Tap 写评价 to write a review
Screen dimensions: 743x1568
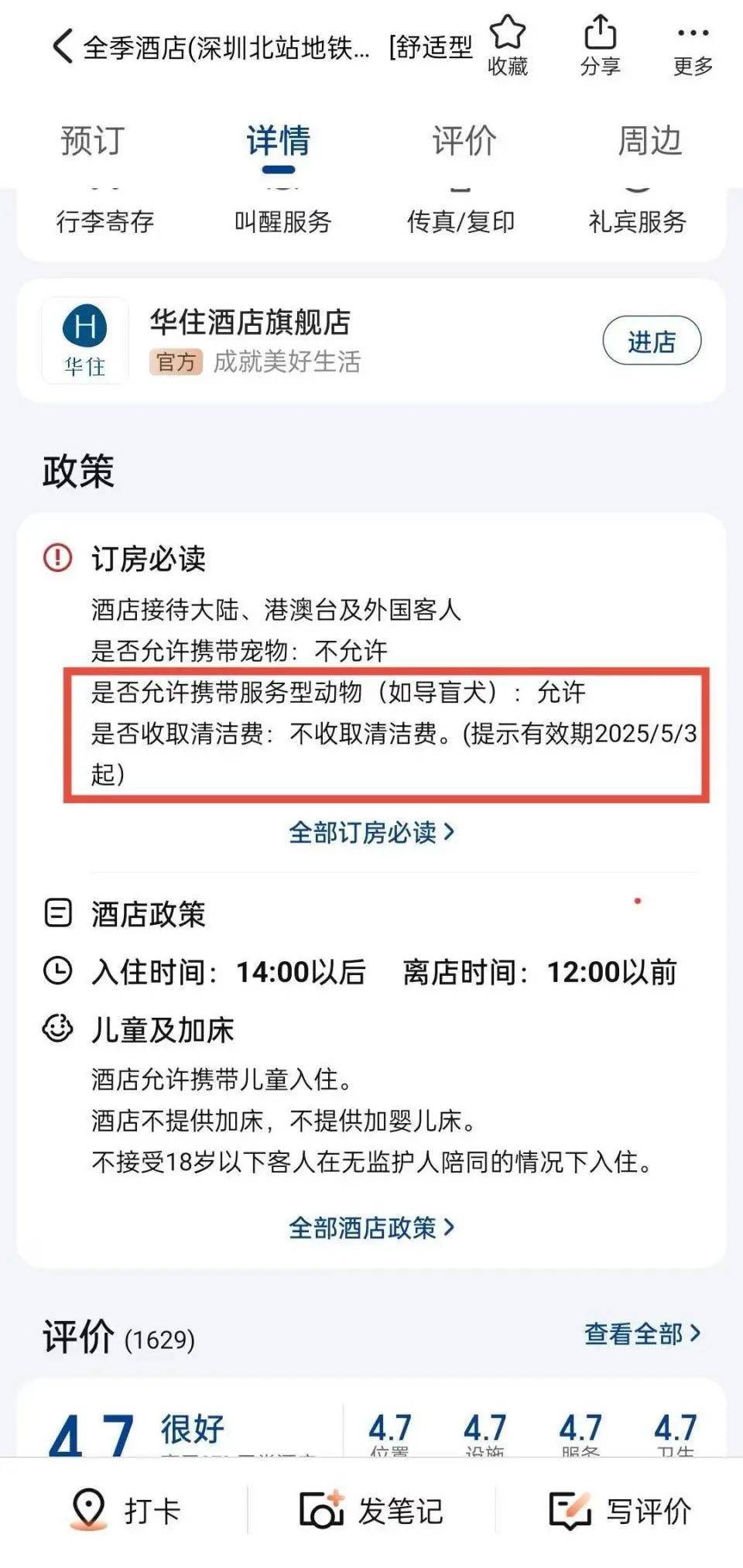[620, 1510]
